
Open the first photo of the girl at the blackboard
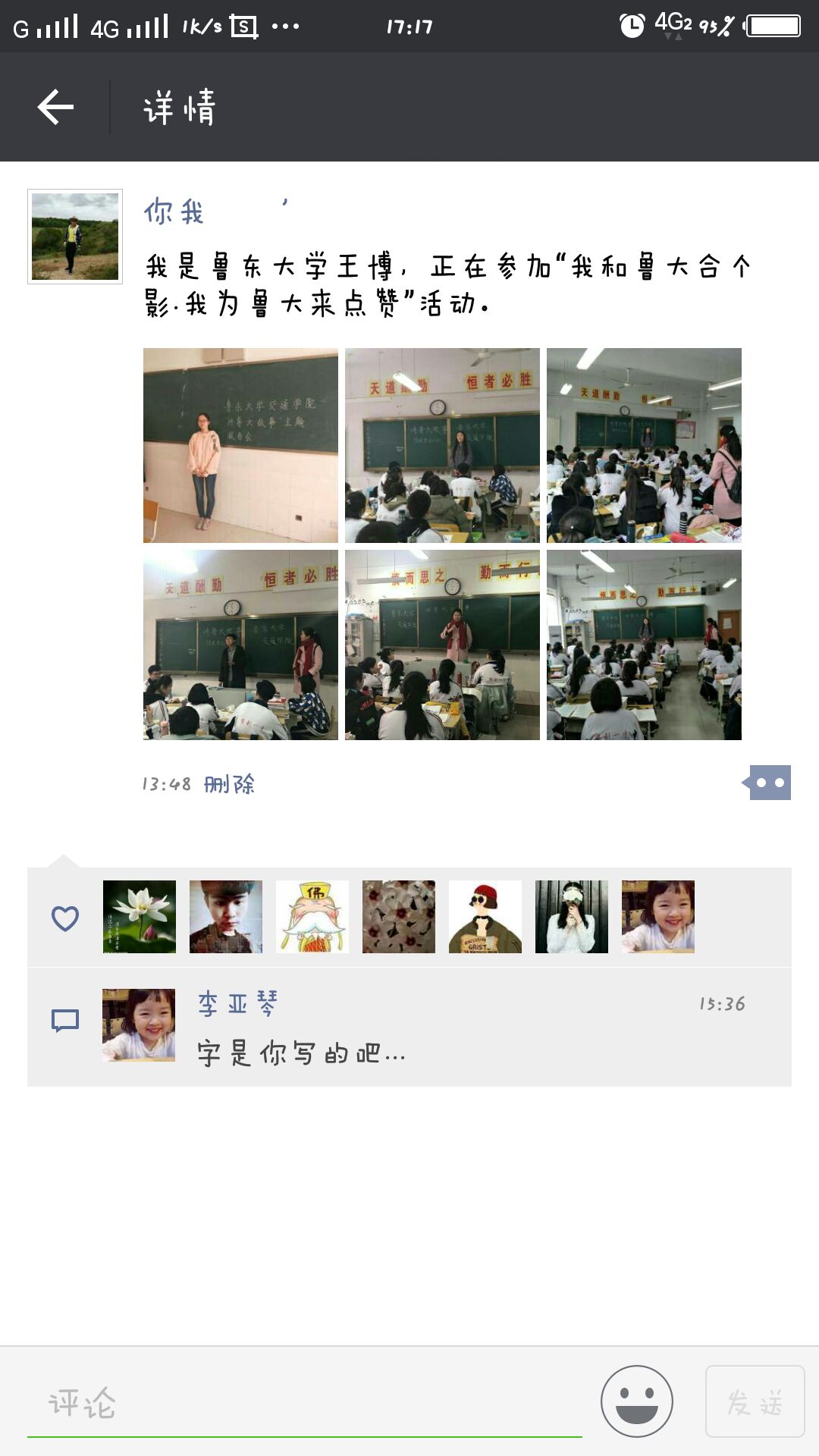tap(240, 445)
